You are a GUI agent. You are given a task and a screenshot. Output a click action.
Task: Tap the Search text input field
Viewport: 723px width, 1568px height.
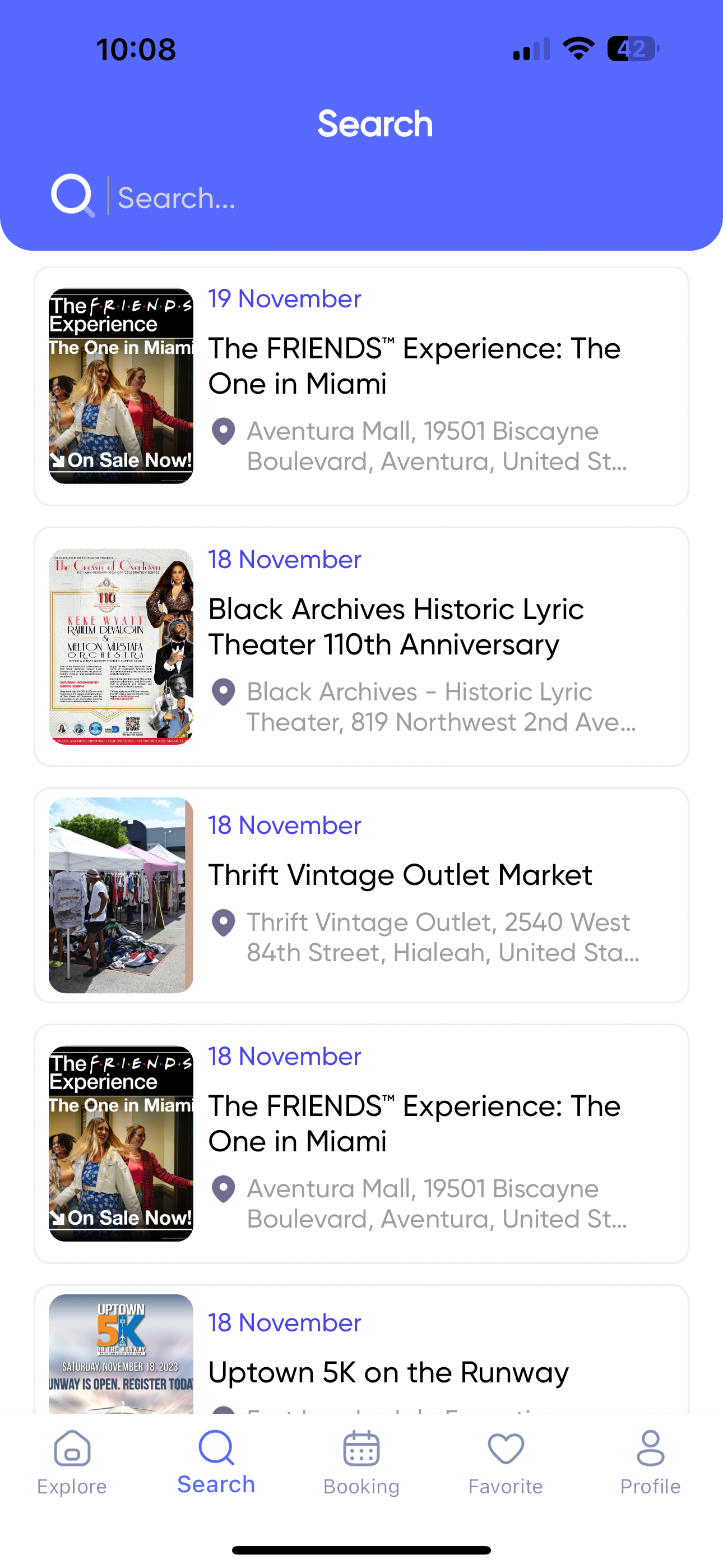(304, 197)
